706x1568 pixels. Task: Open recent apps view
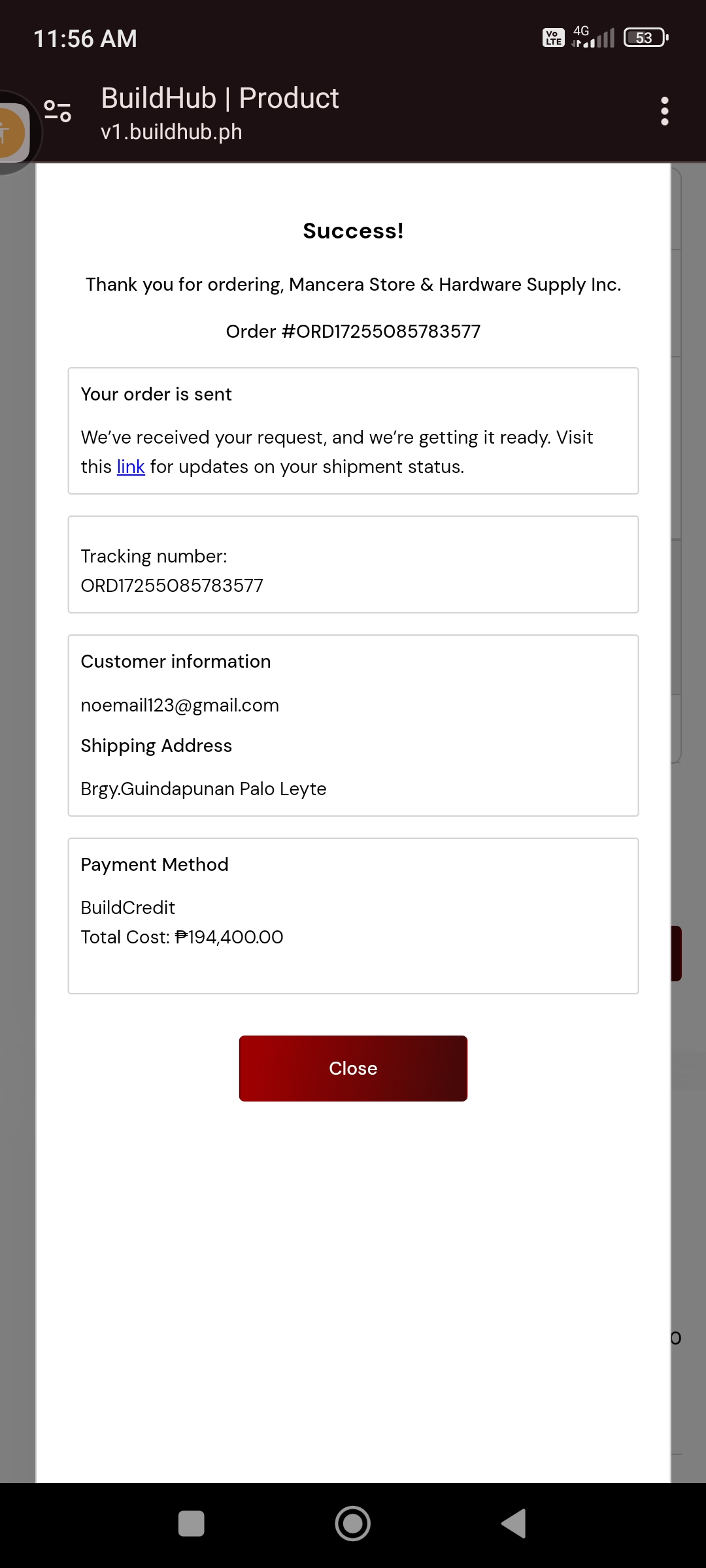coord(192,1524)
